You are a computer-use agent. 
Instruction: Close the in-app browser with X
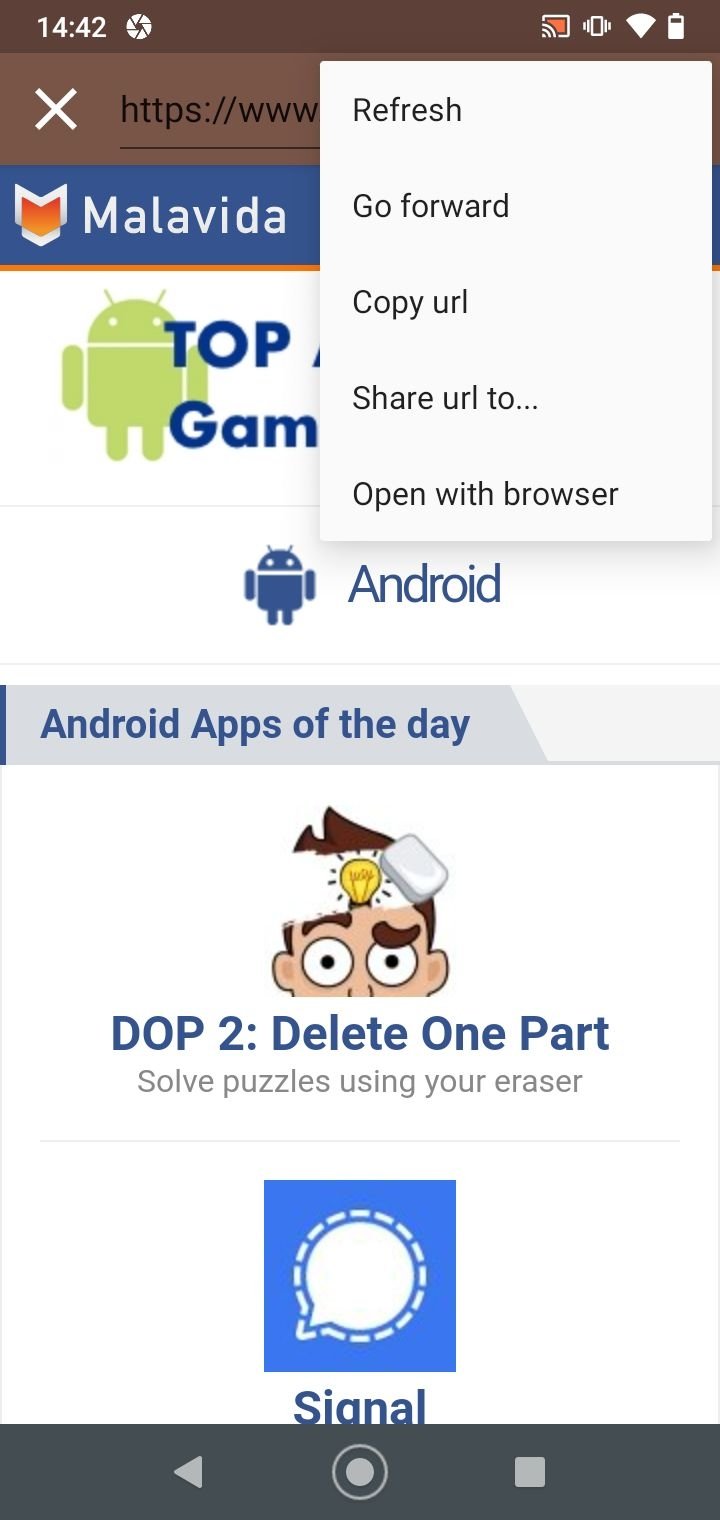pyautogui.click(x=56, y=109)
